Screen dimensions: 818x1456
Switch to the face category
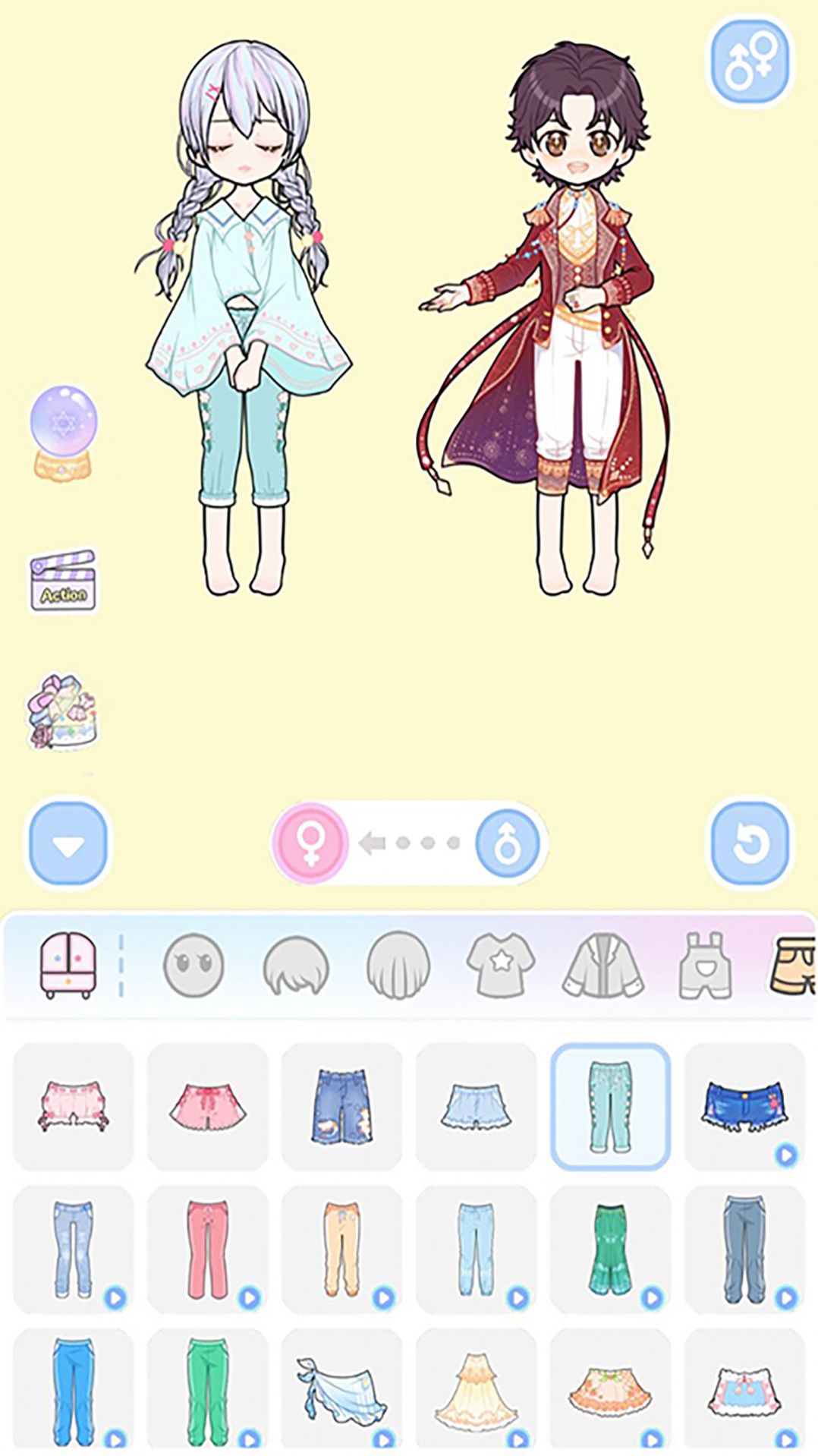193,966
